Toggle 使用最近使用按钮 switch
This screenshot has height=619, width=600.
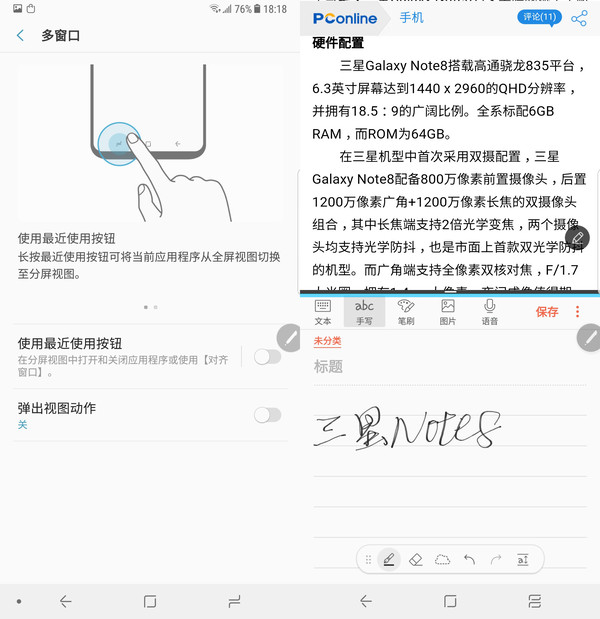point(267,356)
